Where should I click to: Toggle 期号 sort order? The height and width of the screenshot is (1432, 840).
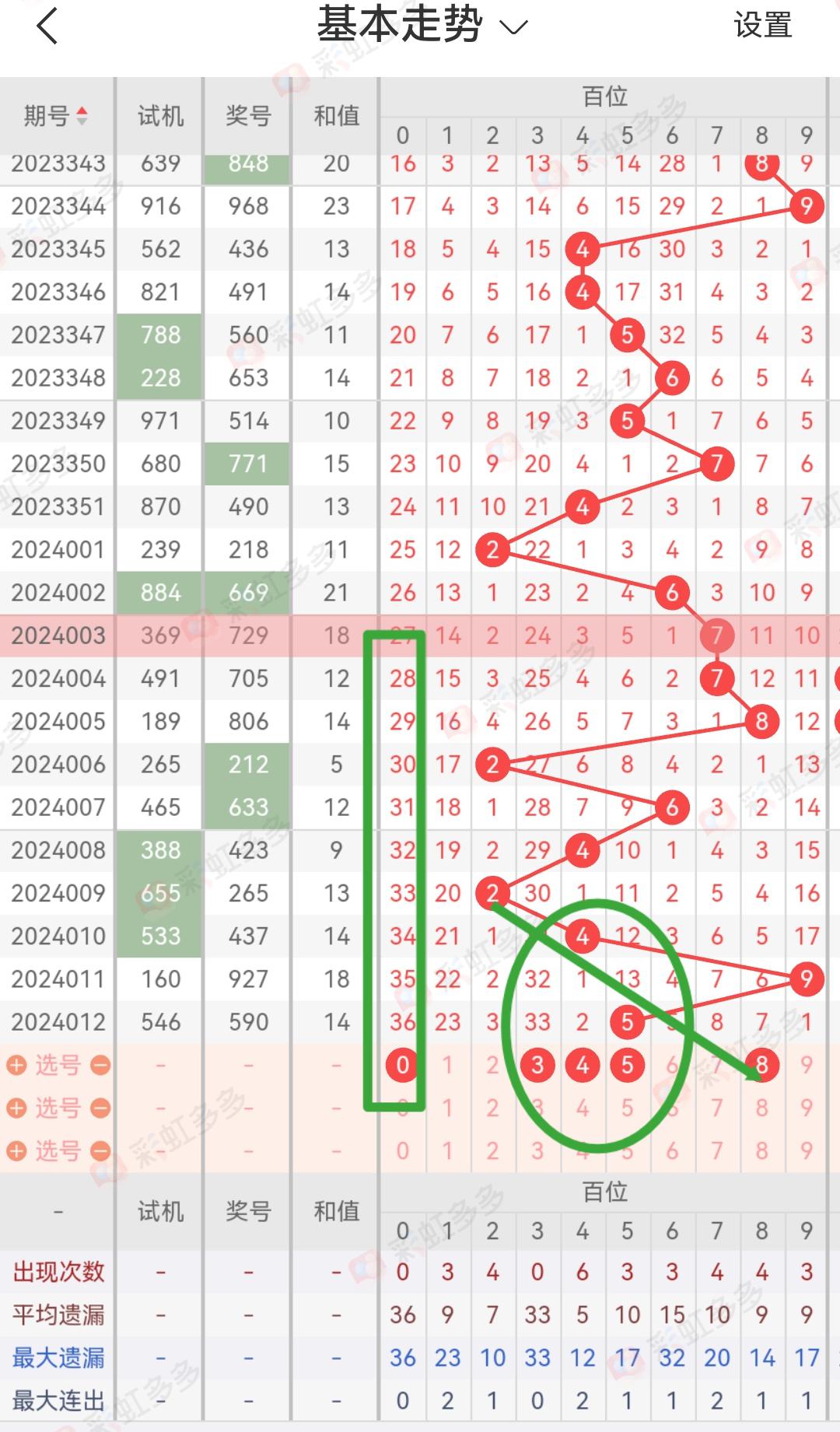tap(56, 116)
